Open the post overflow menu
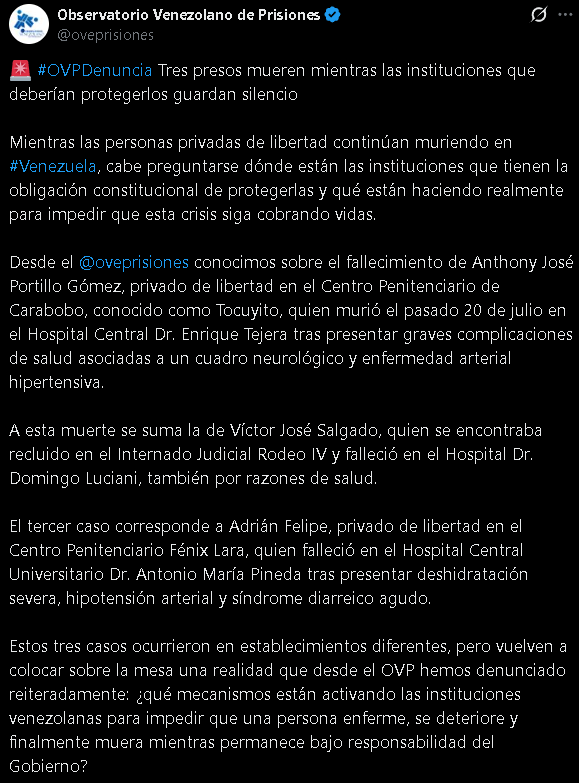Viewport: 579px width, 783px height. [565, 14]
